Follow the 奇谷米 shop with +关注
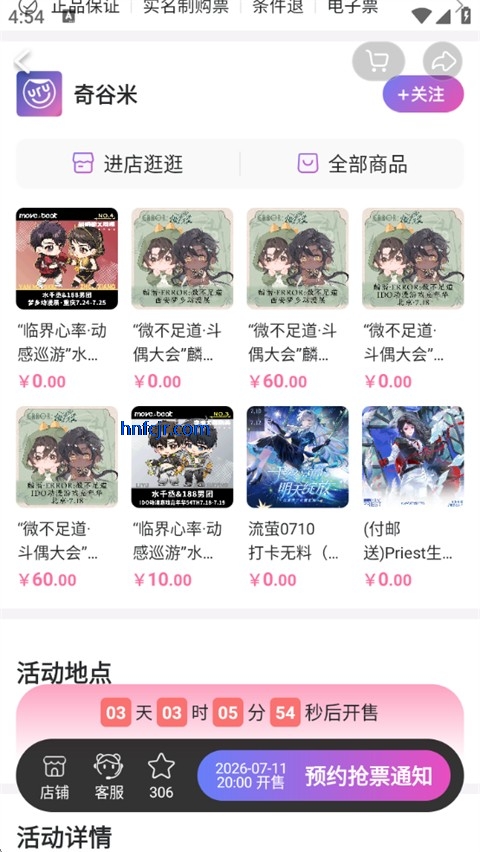480x852 pixels. 423,94
